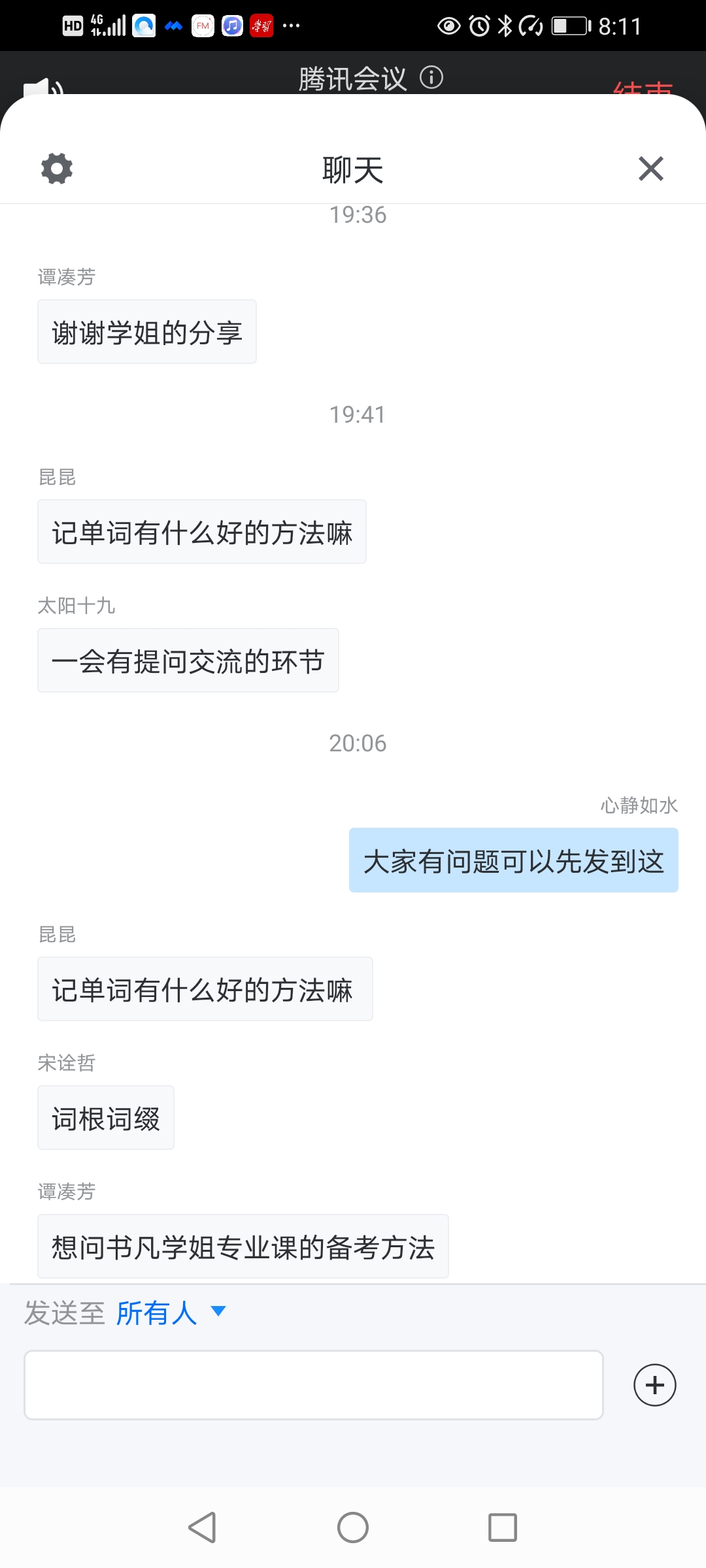
Task: Tap the plus attachment icon
Action: pyautogui.click(x=654, y=1385)
